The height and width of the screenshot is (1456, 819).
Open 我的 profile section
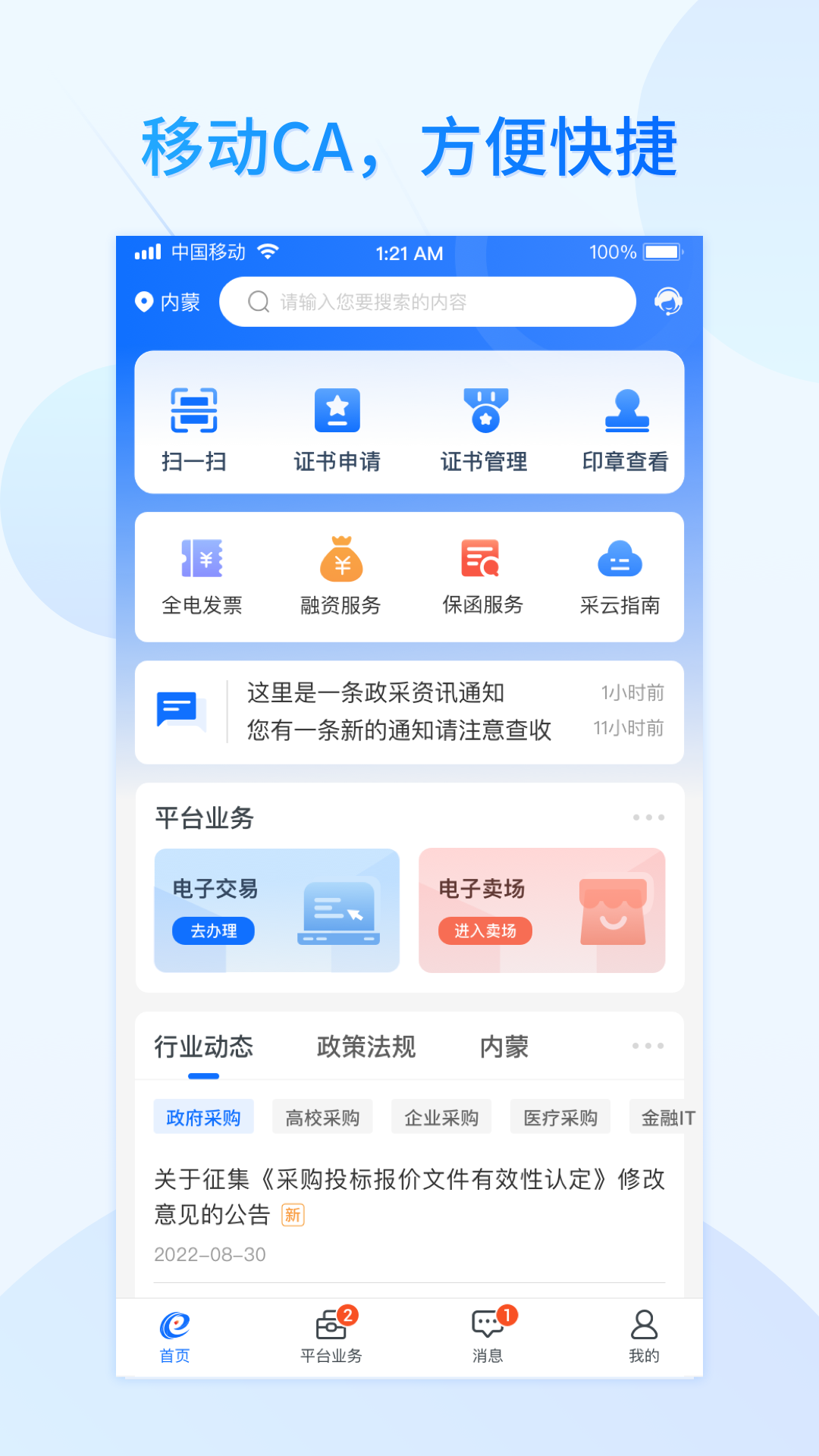645,1336
